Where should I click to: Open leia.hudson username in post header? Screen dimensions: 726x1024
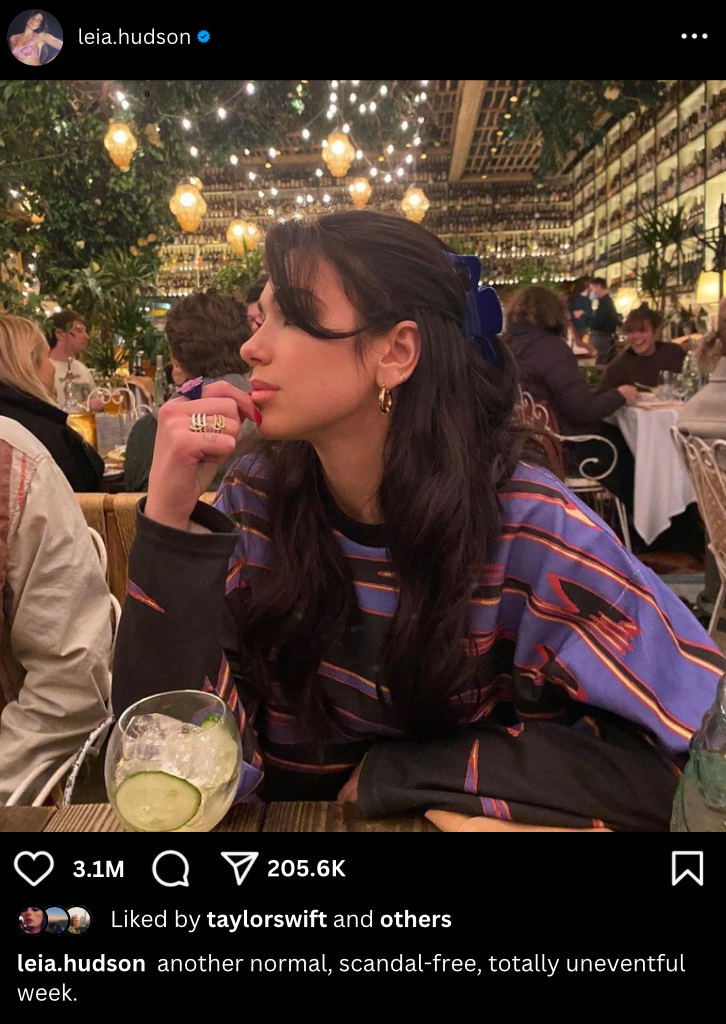[x=134, y=37]
